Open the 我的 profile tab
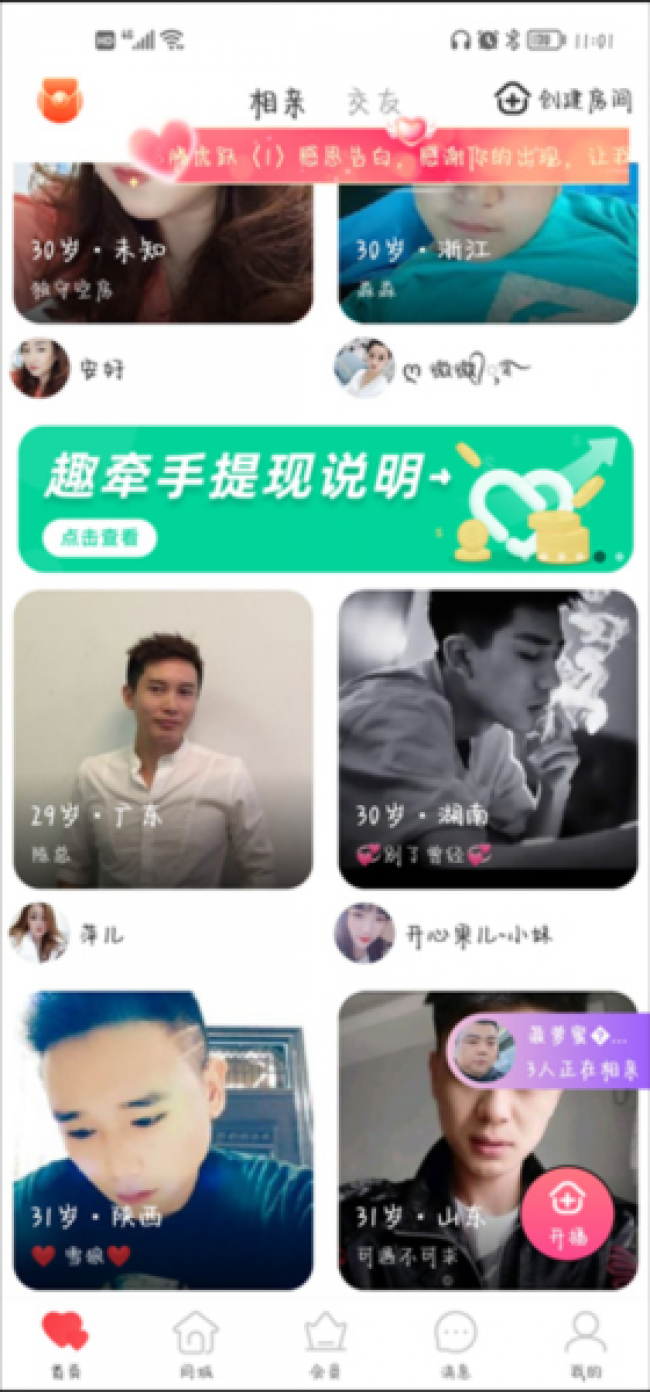 coord(585,1343)
